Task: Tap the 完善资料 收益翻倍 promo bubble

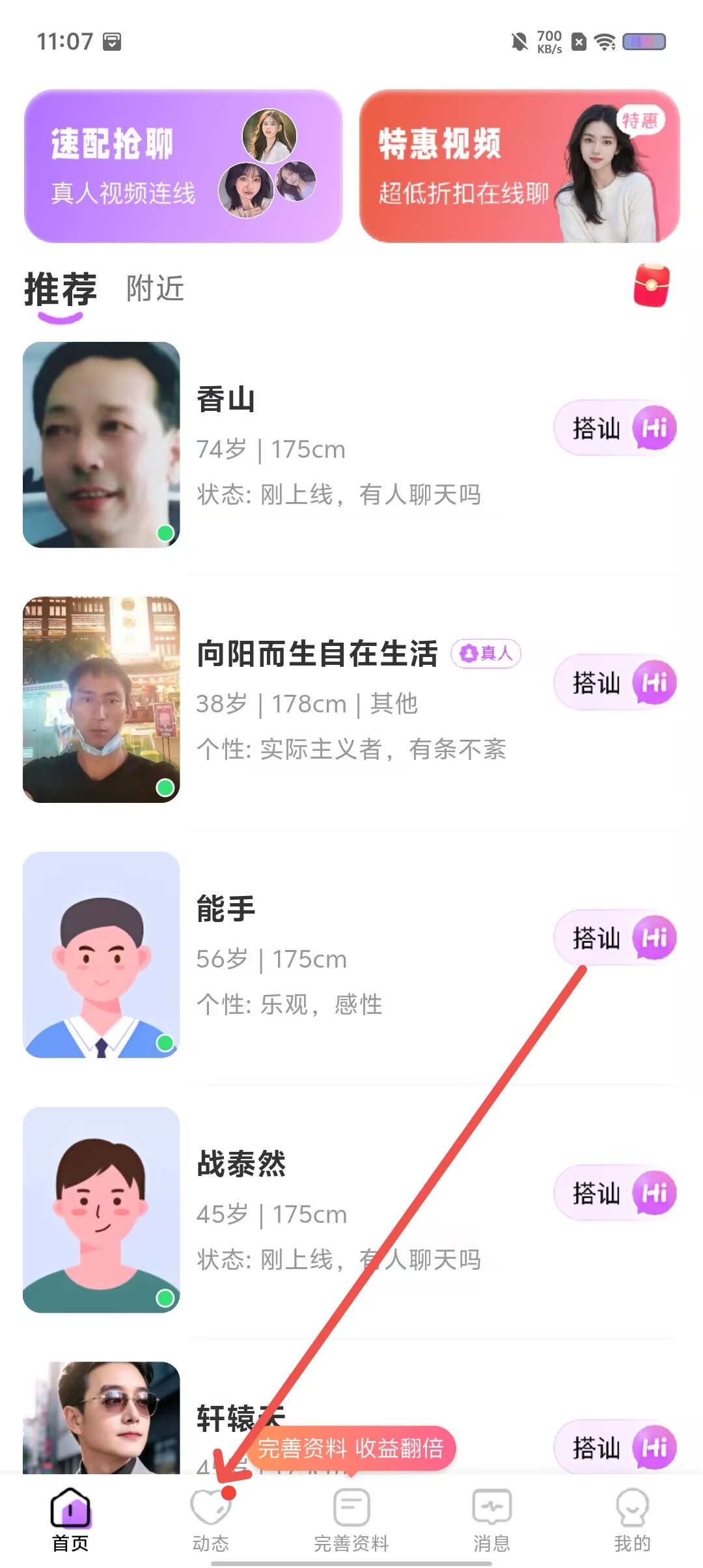Action: point(351,1448)
